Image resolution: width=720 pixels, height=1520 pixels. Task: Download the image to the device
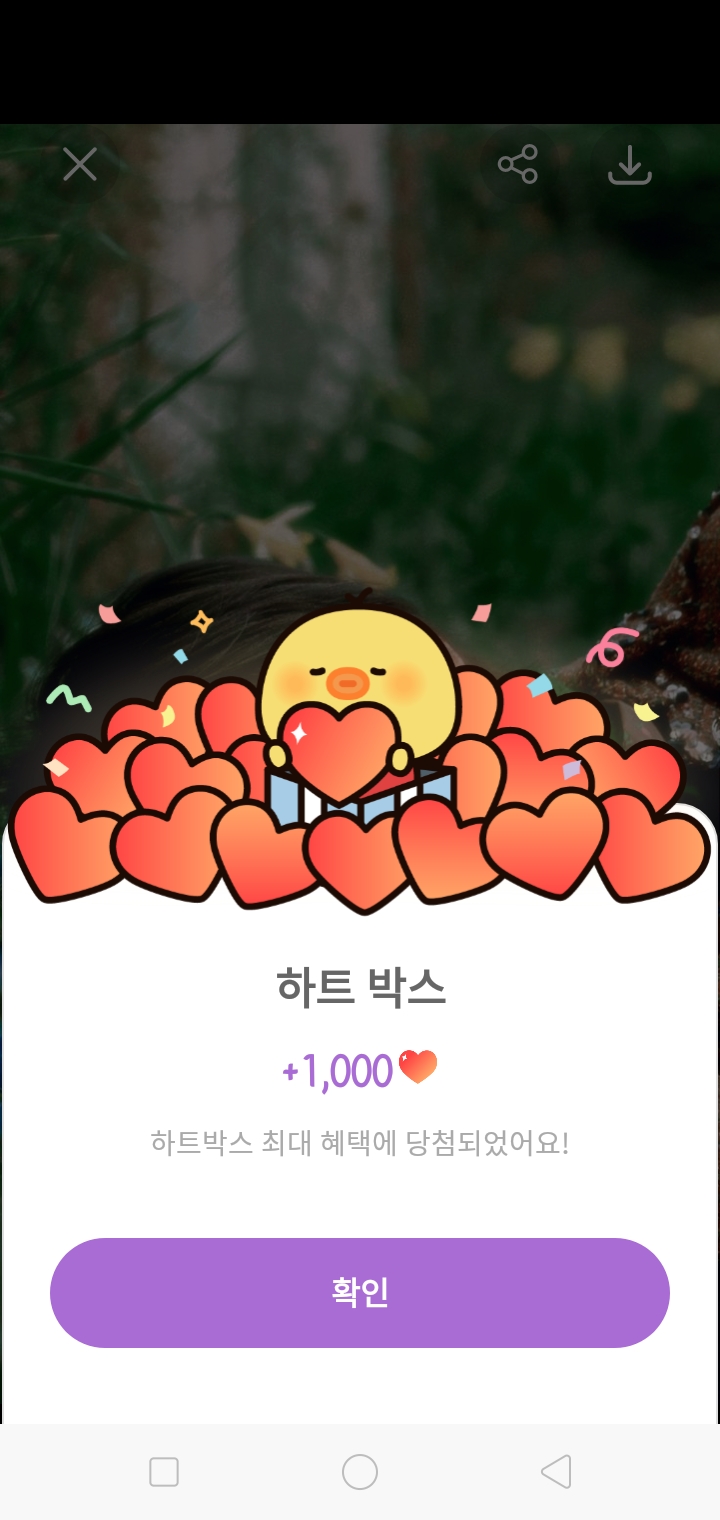[630, 165]
